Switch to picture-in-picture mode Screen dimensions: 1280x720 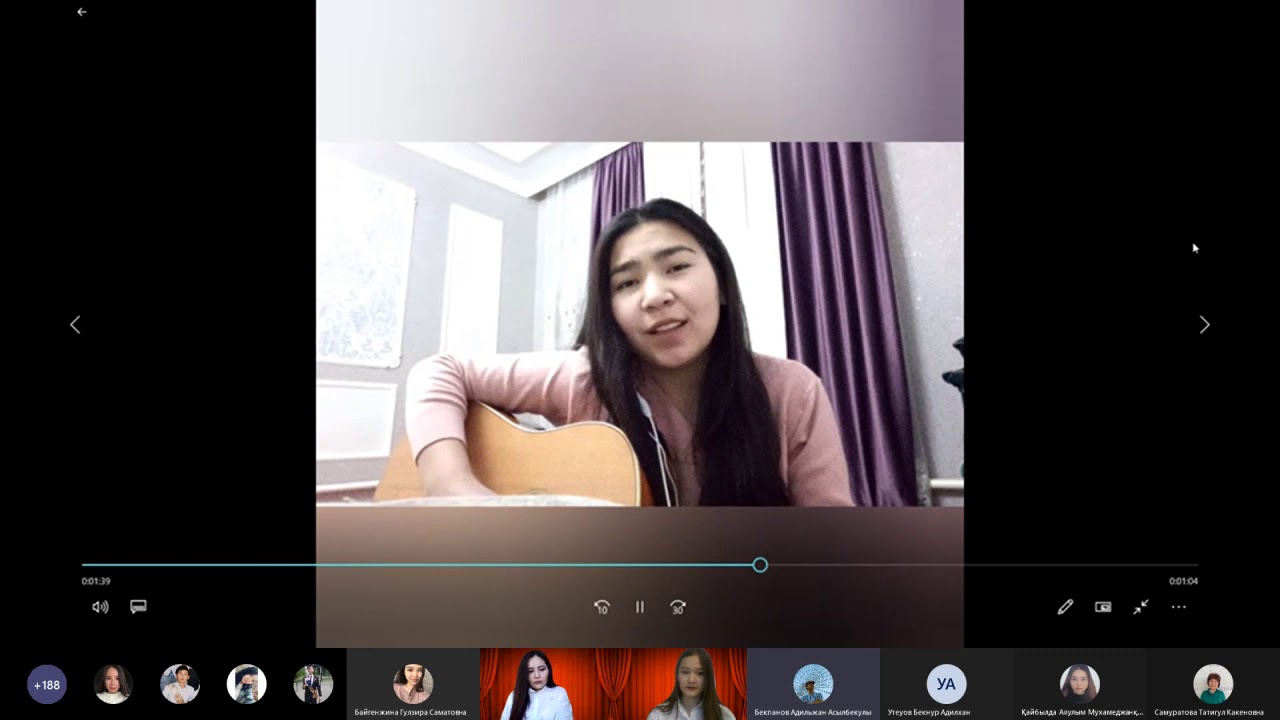click(x=1103, y=607)
